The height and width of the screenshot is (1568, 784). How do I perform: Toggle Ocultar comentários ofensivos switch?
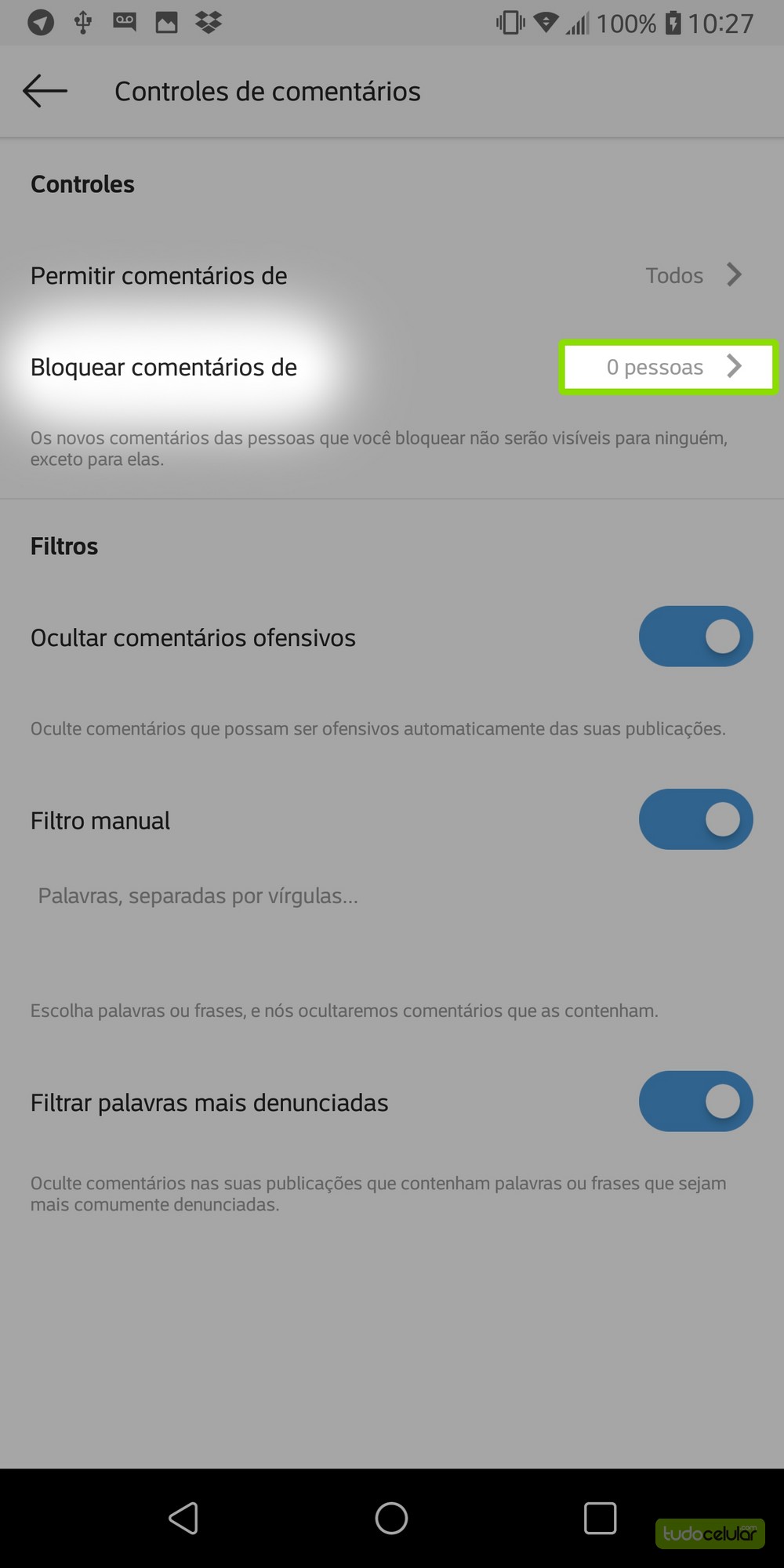(x=695, y=637)
